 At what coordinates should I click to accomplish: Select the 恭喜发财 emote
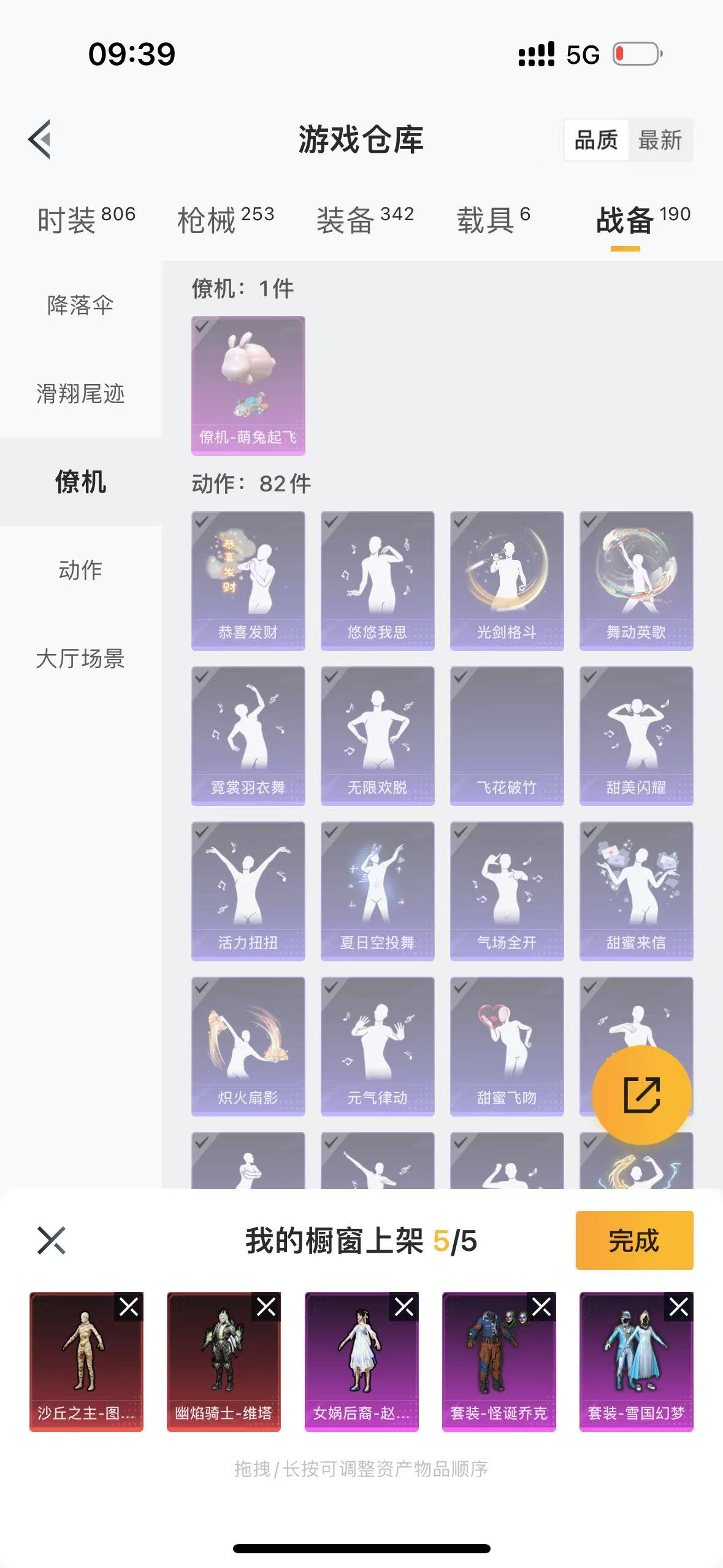(x=248, y=580)
